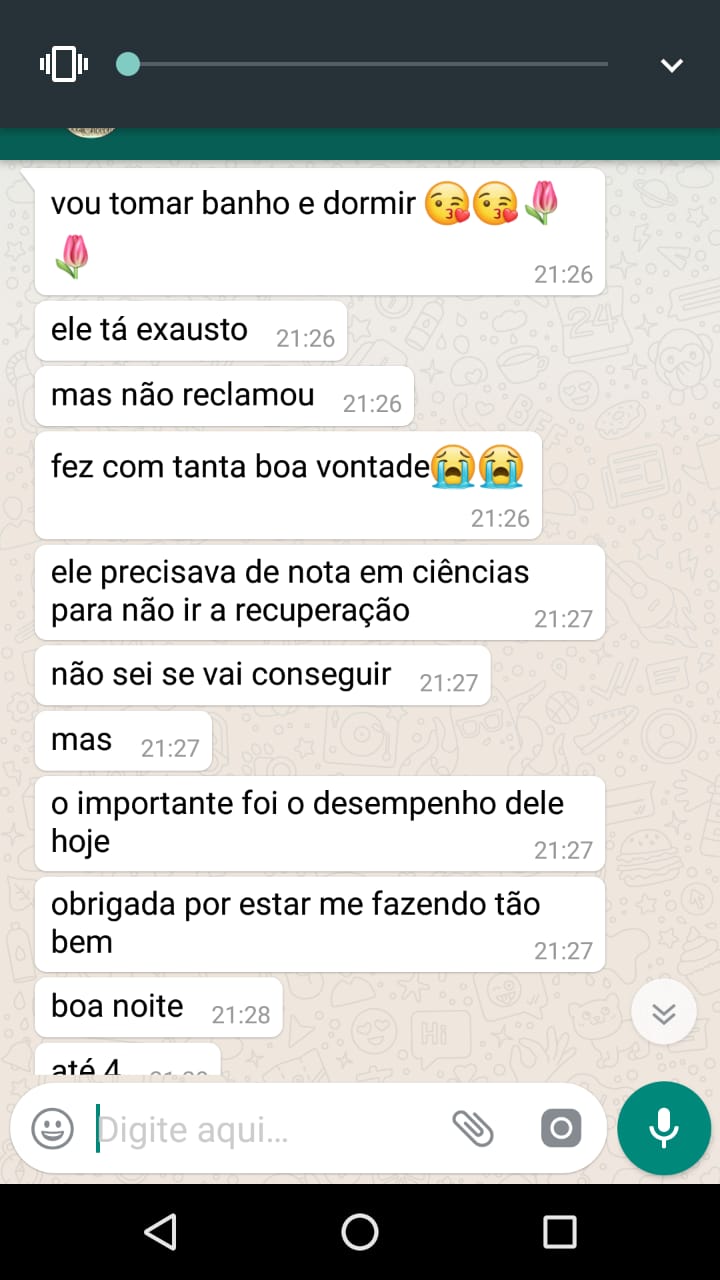Open recent apps from navigation bar
Viewport: 720px width, 1280px height.
(x=560, y=1232)
